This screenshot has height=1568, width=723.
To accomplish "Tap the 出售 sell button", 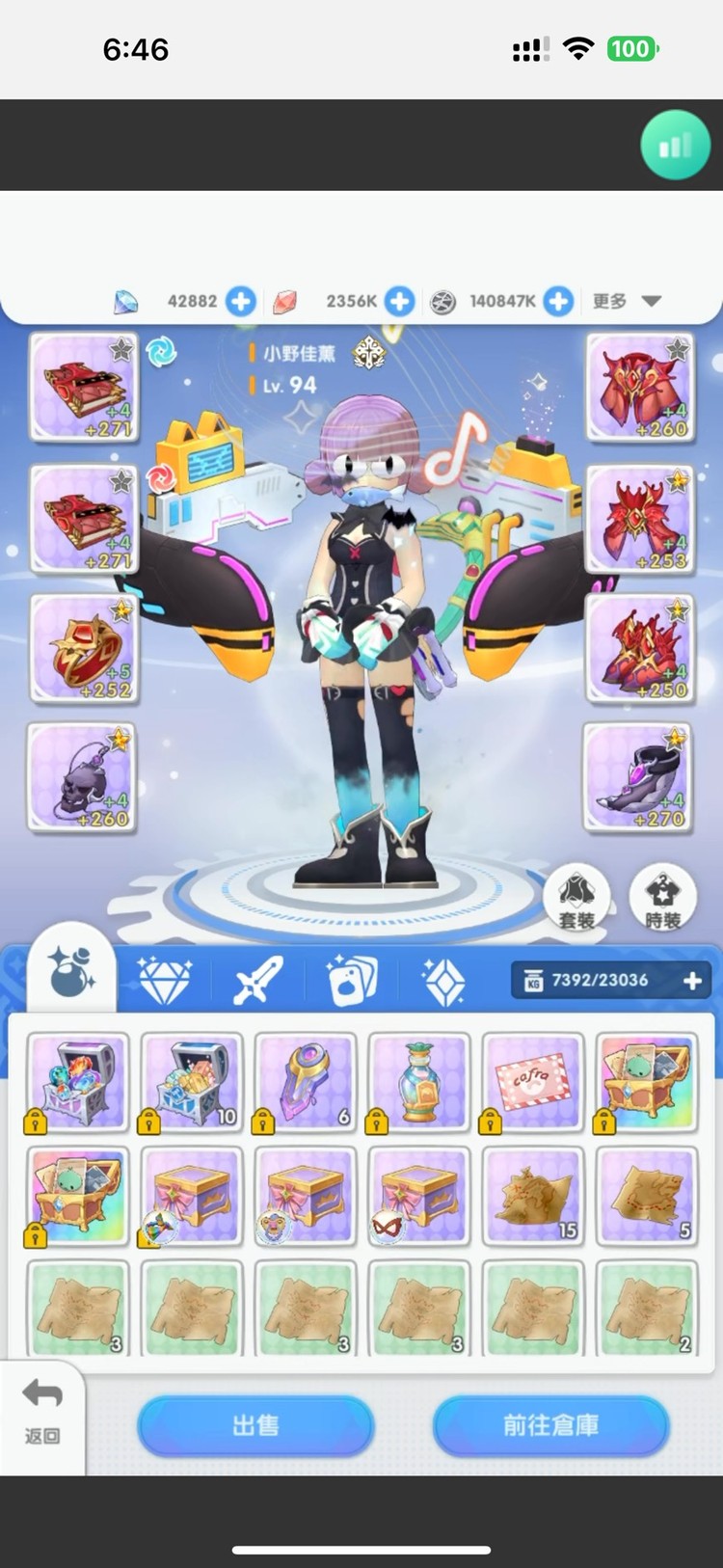I will click(255, 1425).
